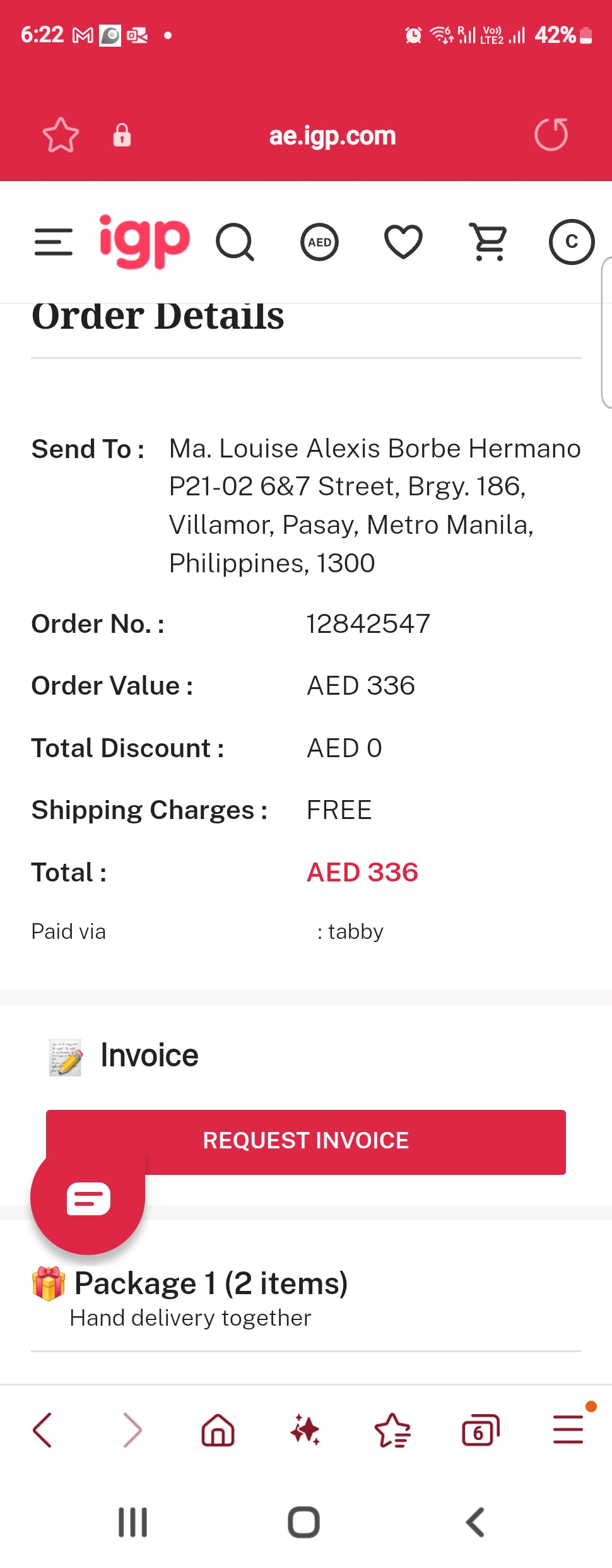Go to the phone home screen

304,1522
